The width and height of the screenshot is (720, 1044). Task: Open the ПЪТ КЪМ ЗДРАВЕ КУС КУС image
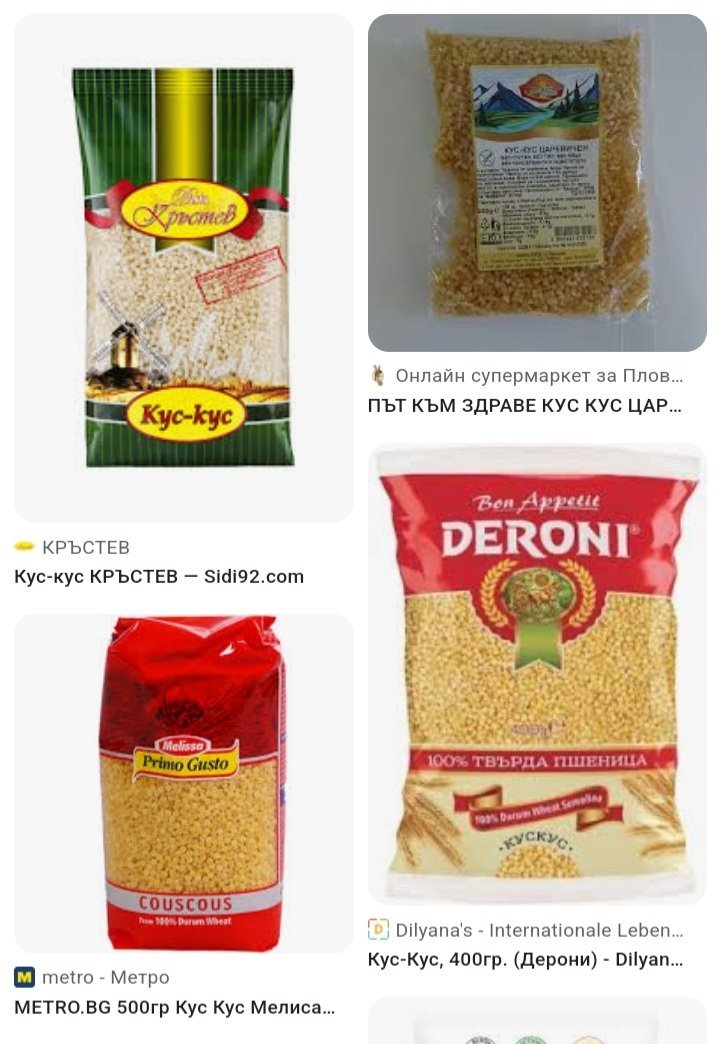[x=537, y=183]
